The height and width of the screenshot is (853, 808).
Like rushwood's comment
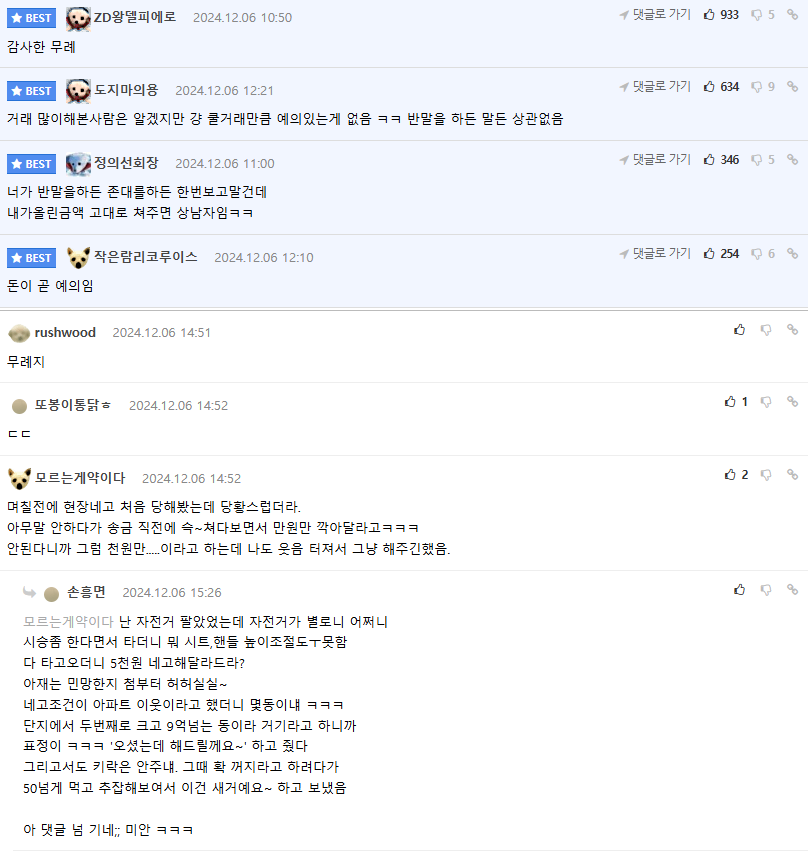[x=739, y=329]
